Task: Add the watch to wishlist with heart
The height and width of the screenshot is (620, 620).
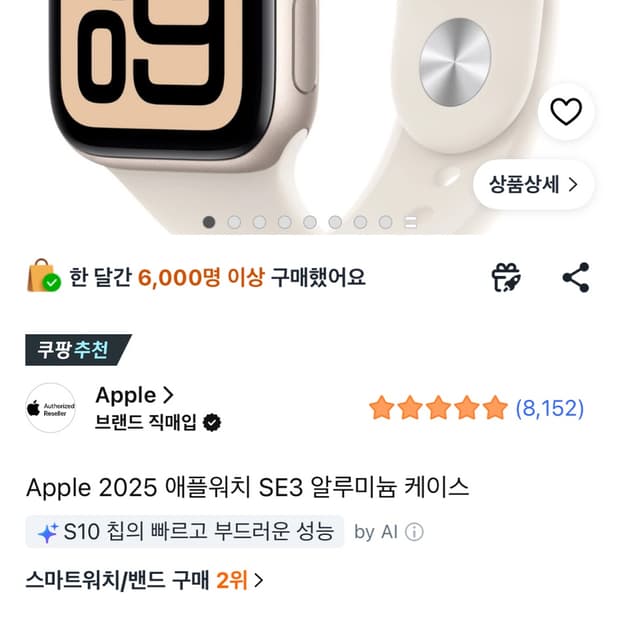Action: point(566,112)
